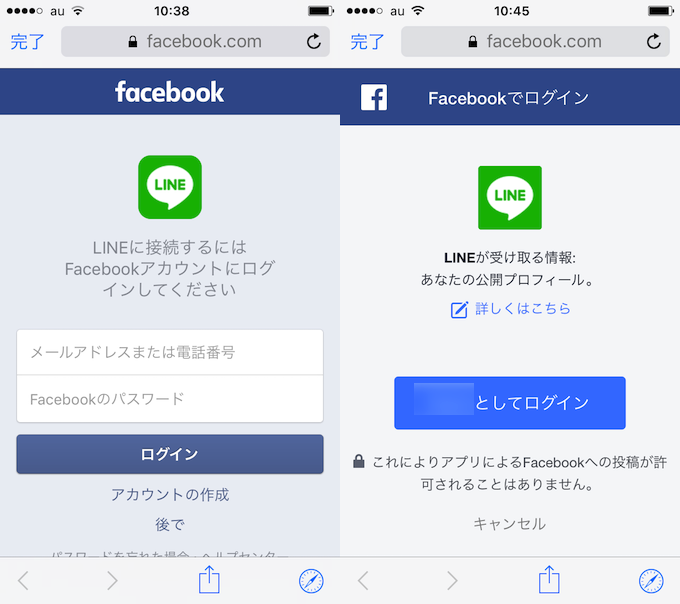Choose the 後で link

coord(169,524)
